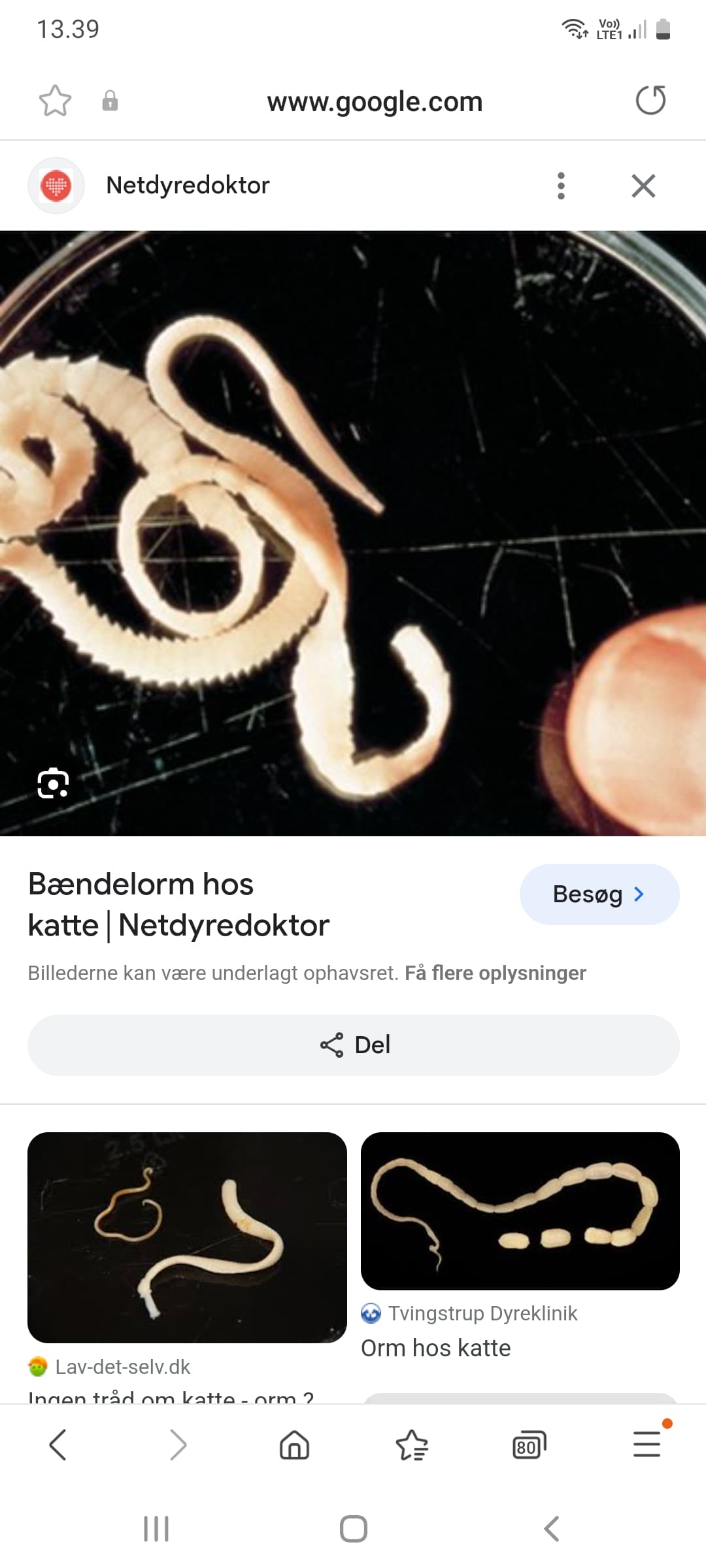Bookmark this page with the star icon
The width and height of the screenshot is (706, 1568).
(55, 101)
